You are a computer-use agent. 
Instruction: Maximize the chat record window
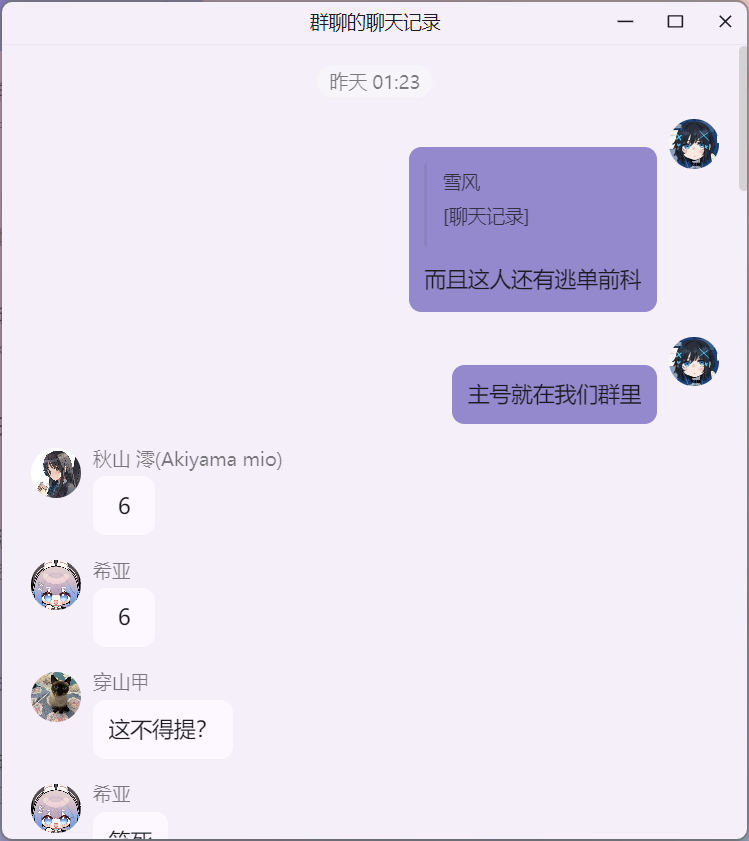point(675,22)
